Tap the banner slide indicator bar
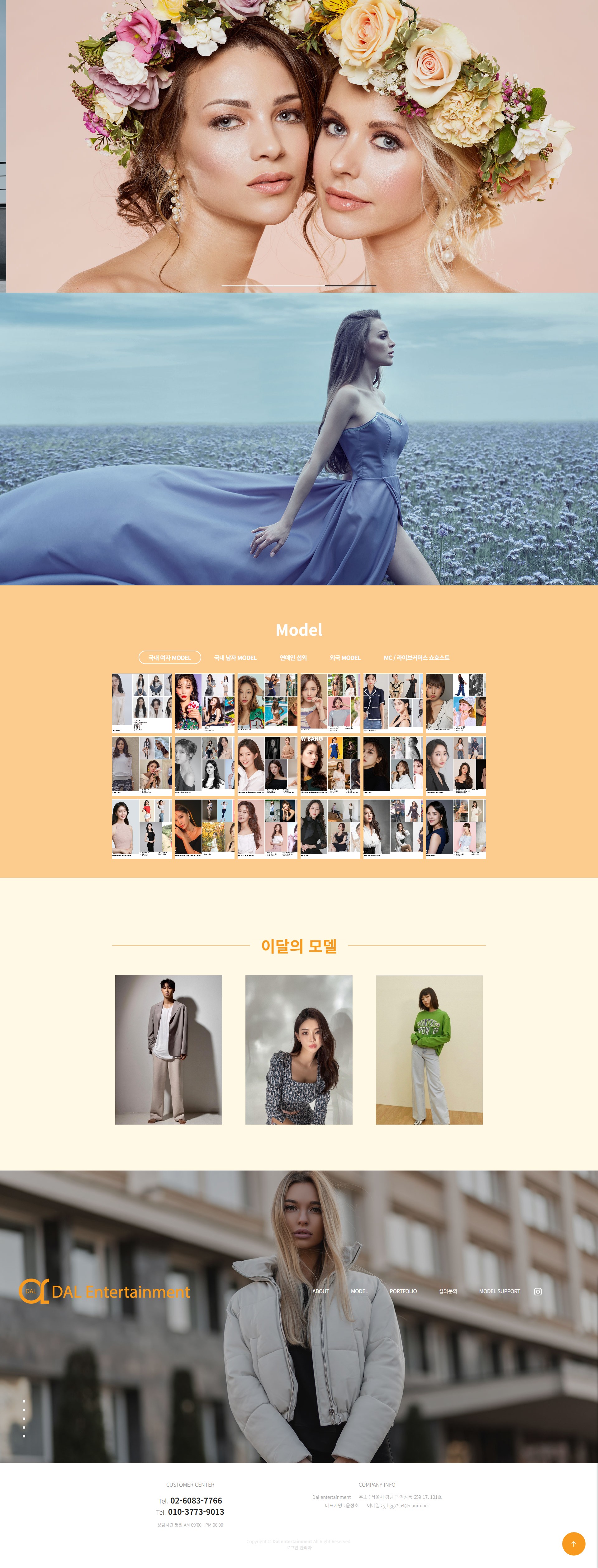 [298, 285]
